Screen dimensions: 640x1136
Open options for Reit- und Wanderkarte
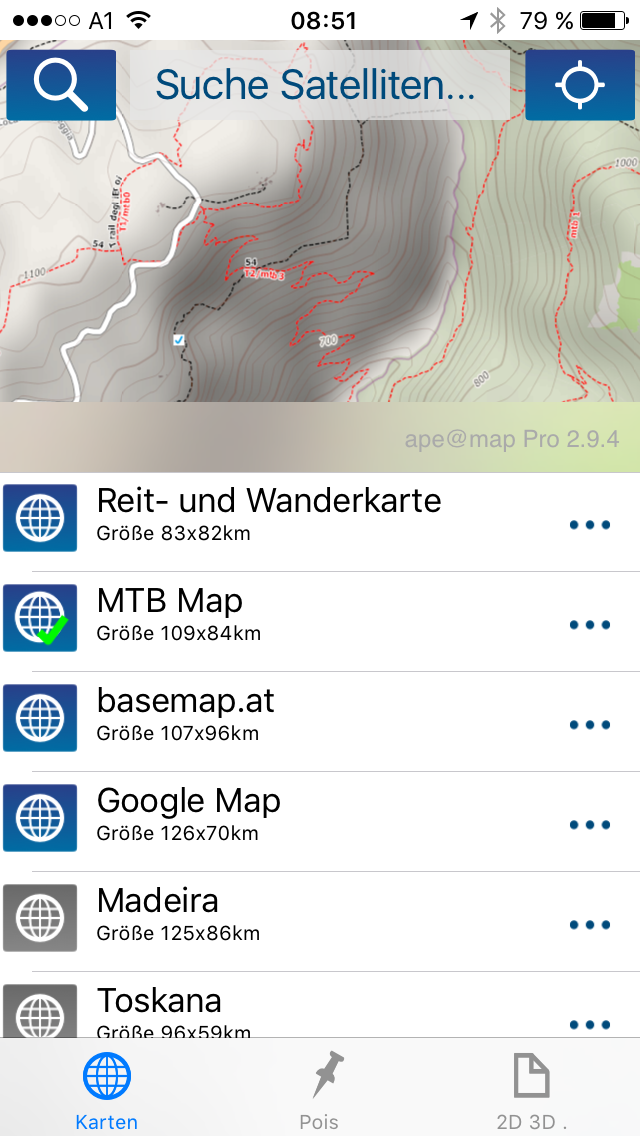(589, 525)
